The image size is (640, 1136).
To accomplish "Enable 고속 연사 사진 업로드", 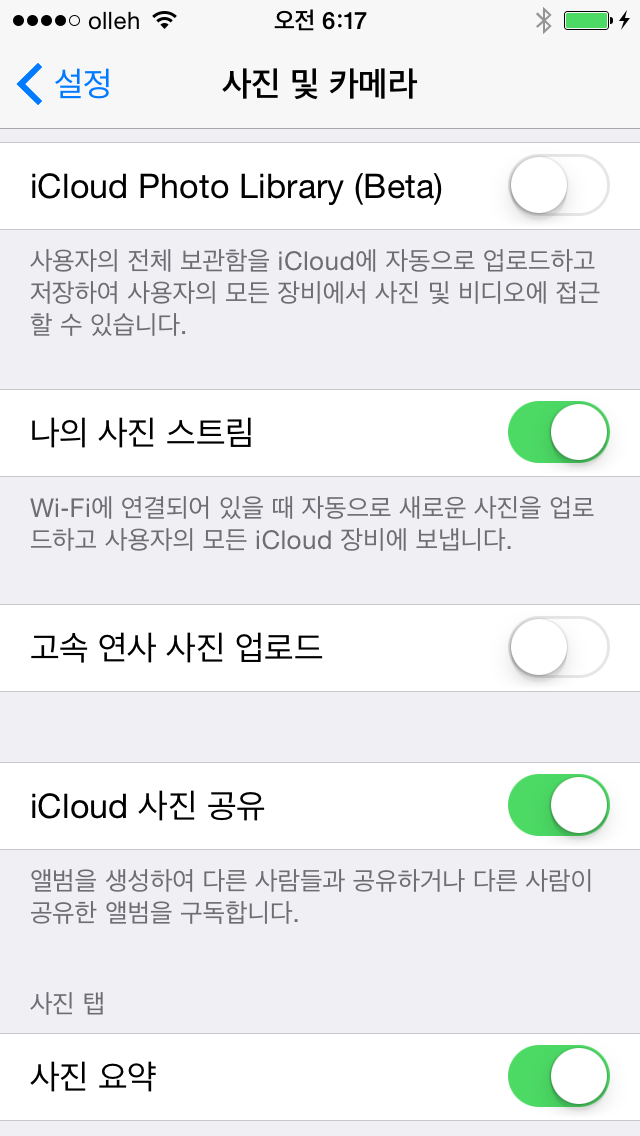I will tap(559, 647).
